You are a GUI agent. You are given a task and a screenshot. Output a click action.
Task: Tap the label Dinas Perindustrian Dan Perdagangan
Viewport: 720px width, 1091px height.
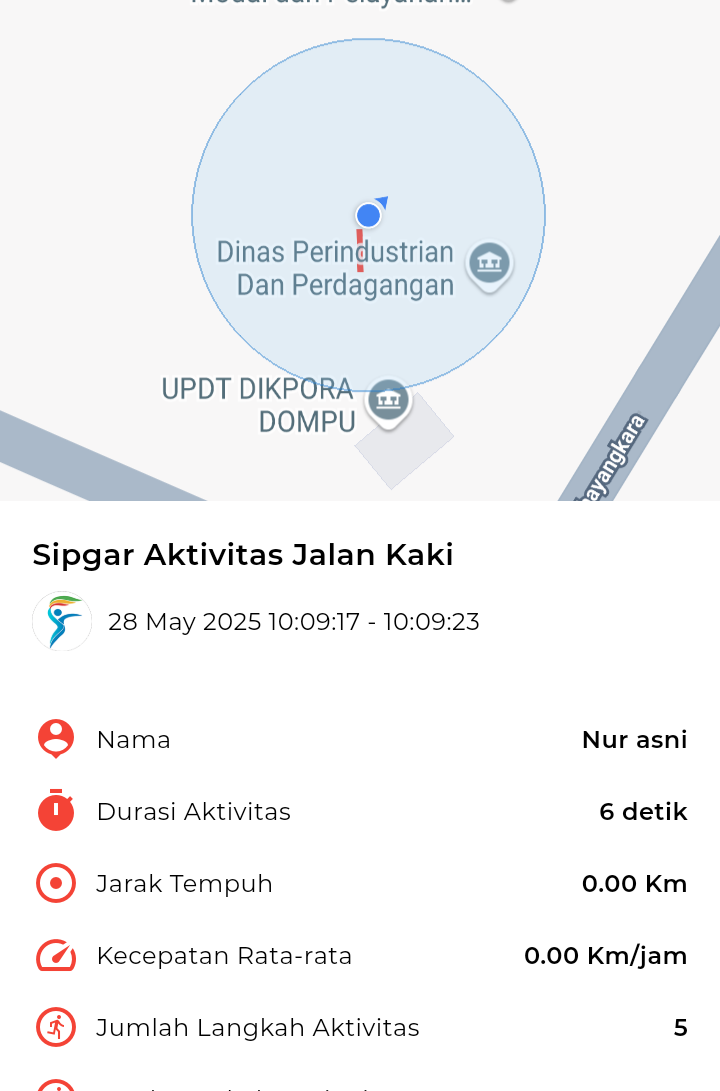click(x=338, y=268)
